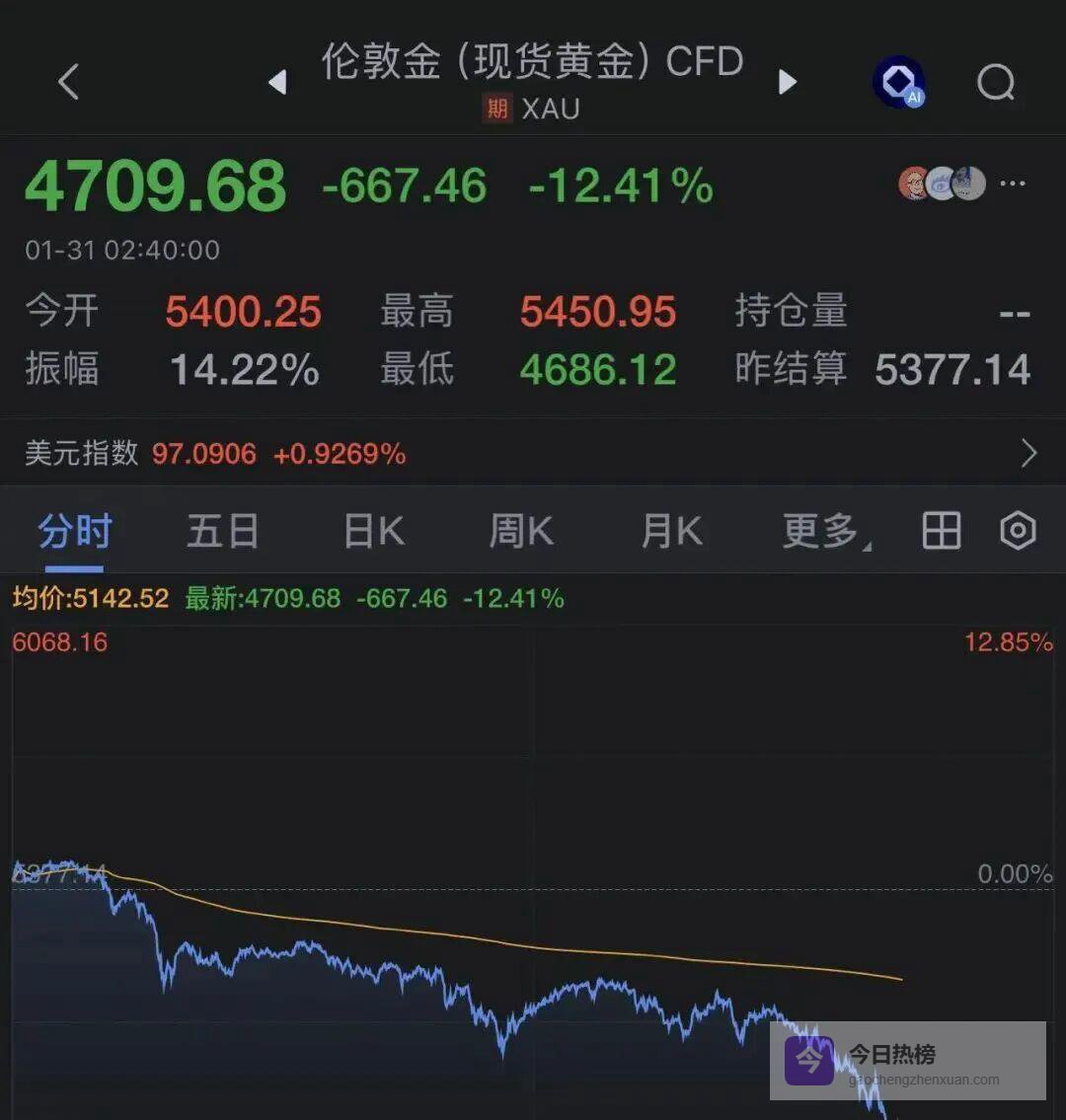
Task: Switch to the previous instrument
Action: coord(277,82)
